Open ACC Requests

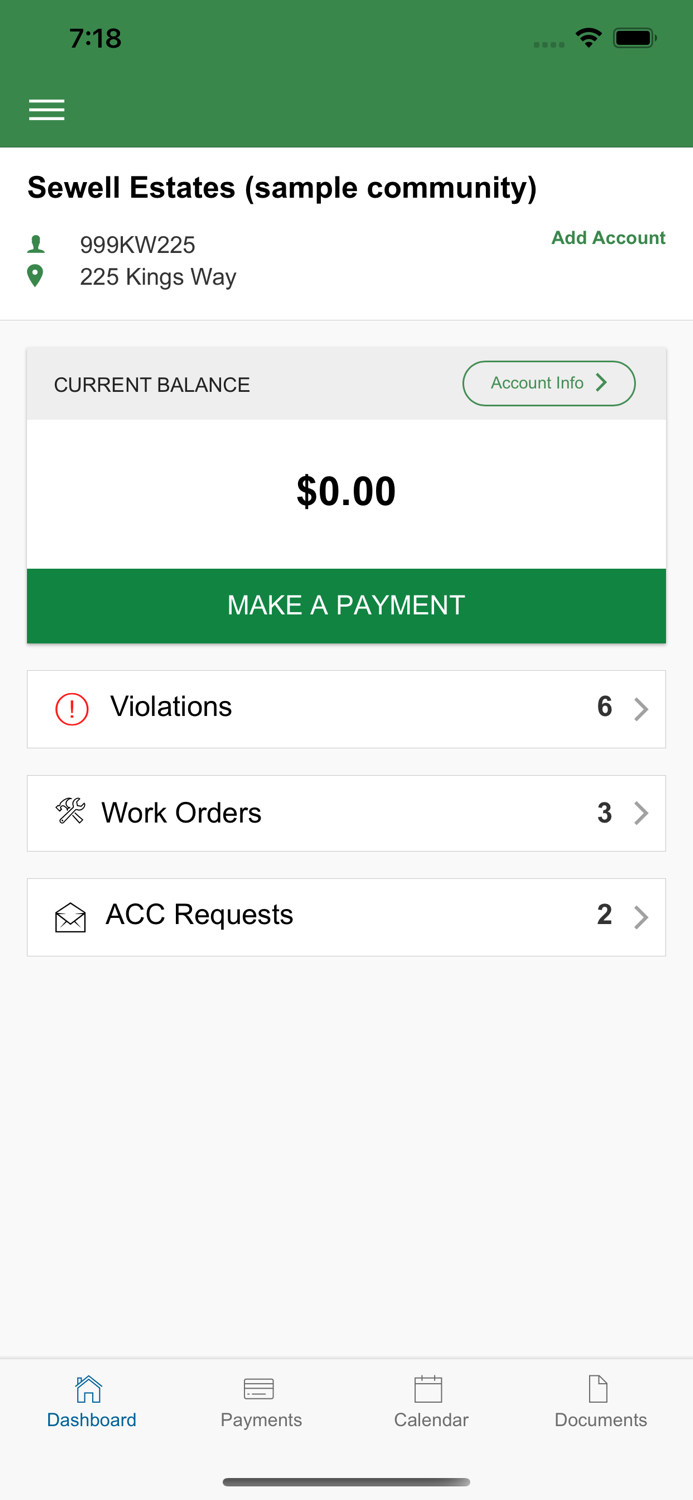346,917
